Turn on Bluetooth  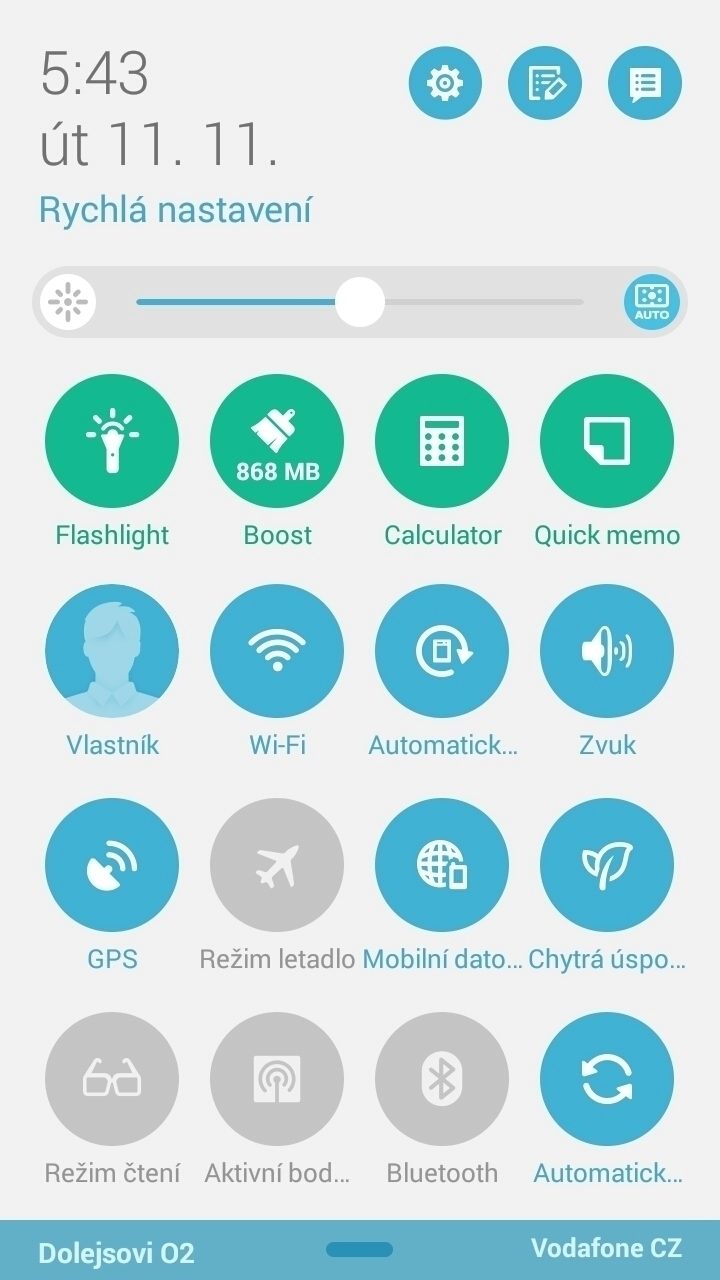click(x=442, y=1079)
